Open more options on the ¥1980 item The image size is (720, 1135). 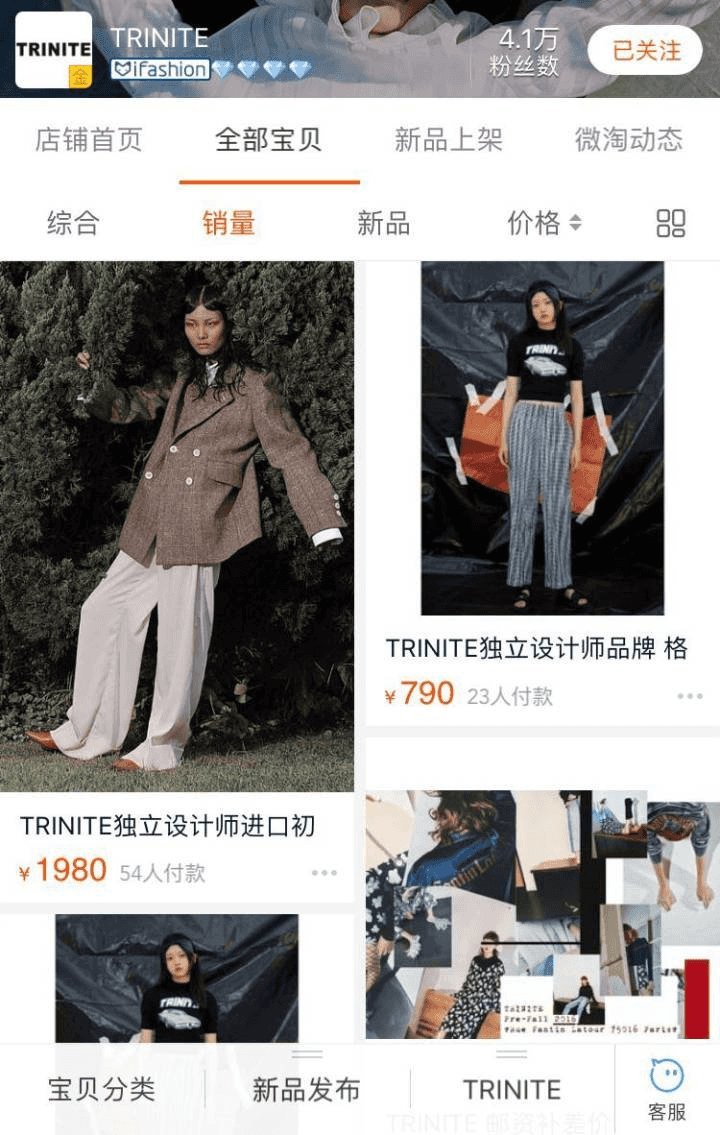(324, 873)
